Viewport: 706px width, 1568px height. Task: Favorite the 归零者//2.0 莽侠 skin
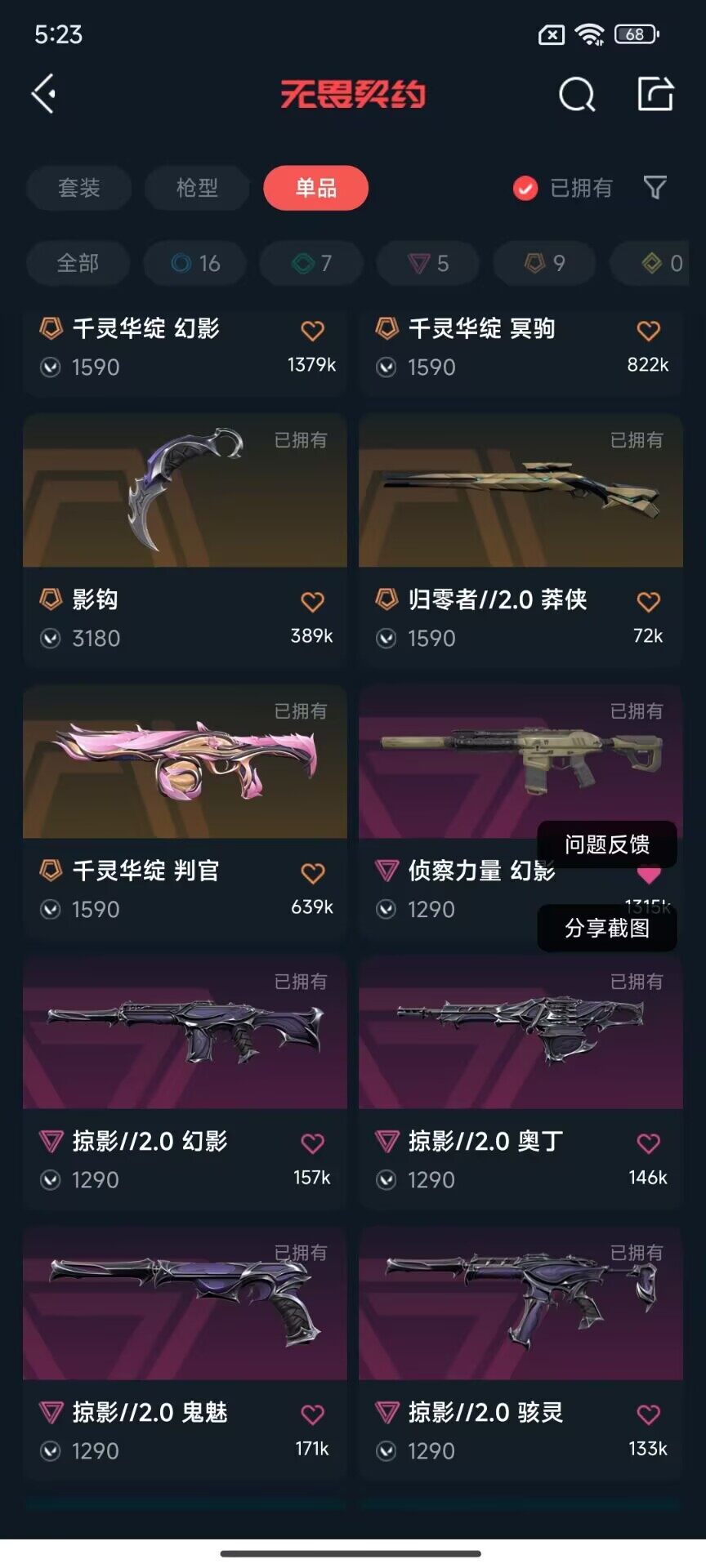tap(648, 602)
